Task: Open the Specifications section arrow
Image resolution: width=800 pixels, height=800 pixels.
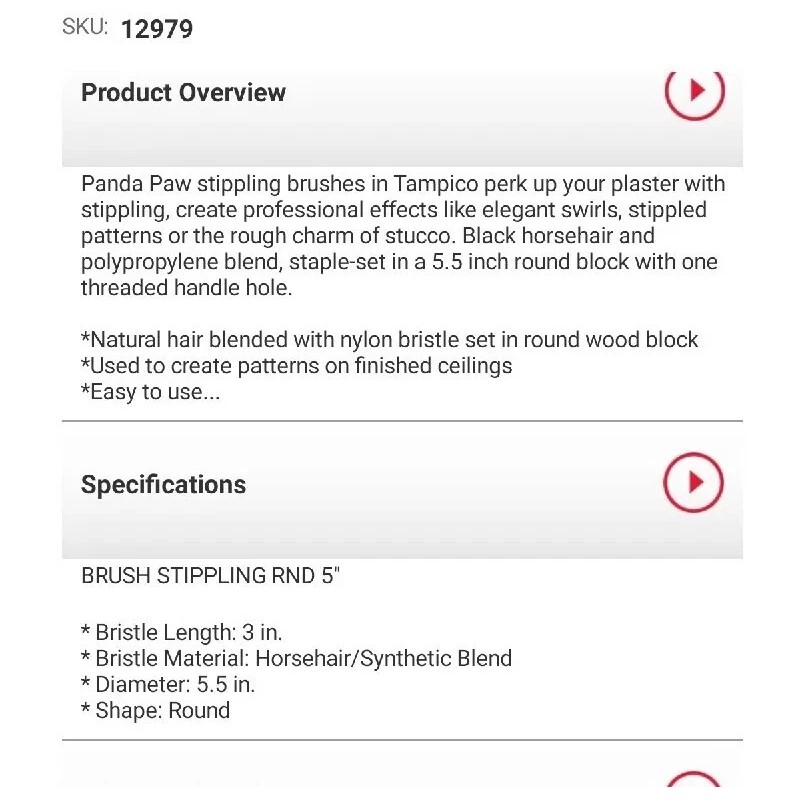Action: (x=693, y=482)
